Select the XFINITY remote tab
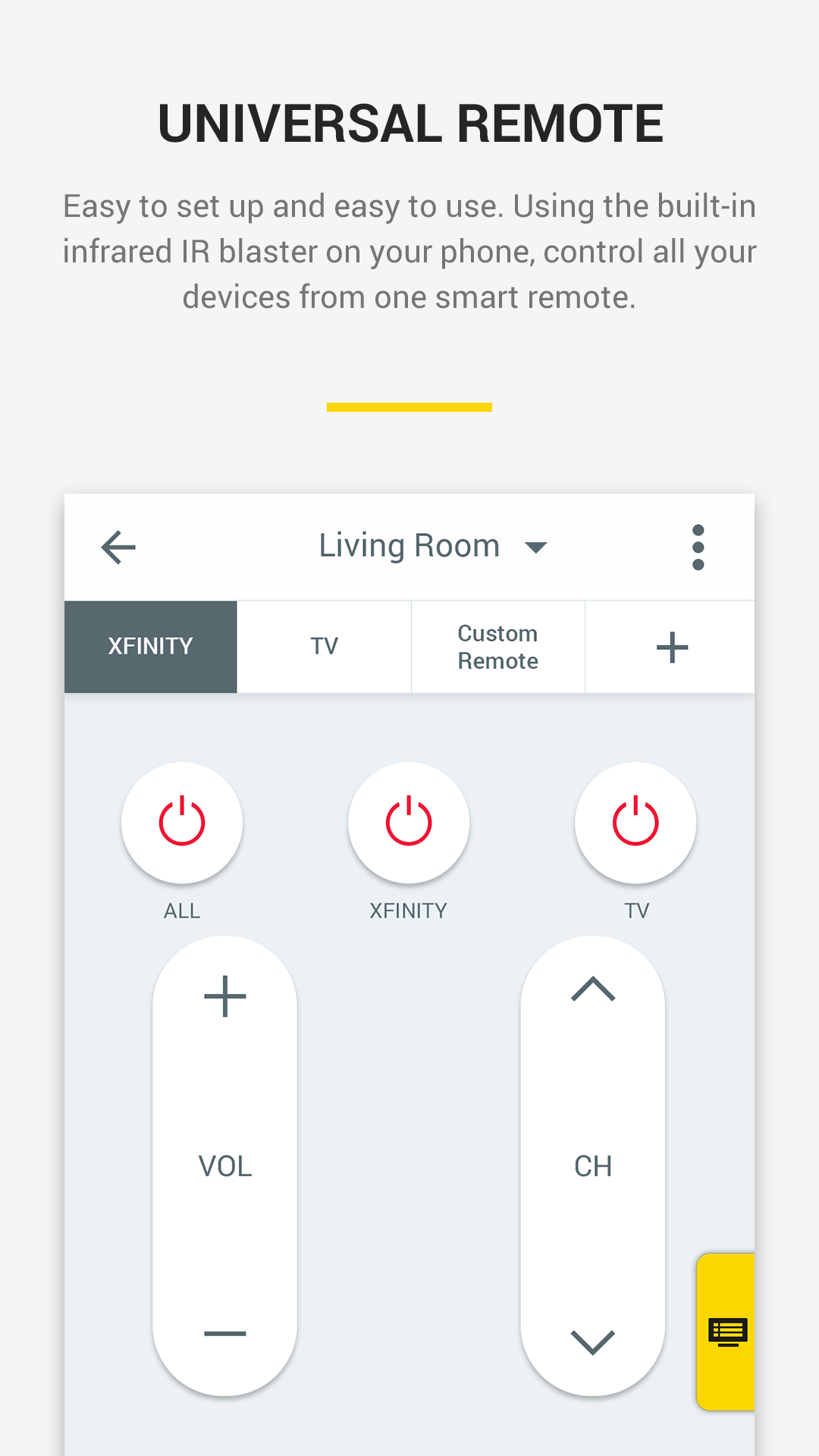819x1456 pixels. pyautogui.click(x=151, y=646)
